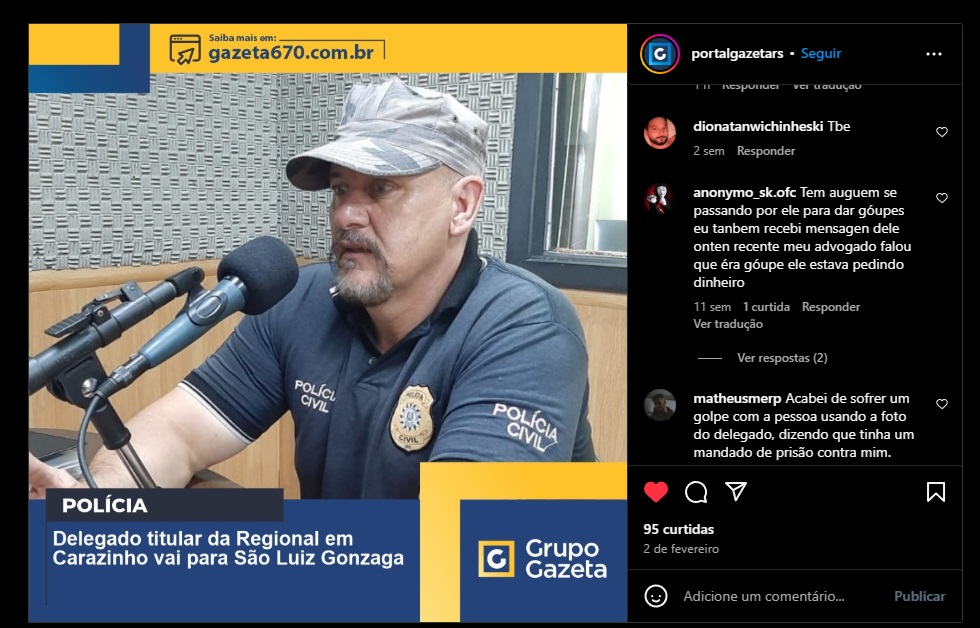Open the post options overflow menu

(x=934, y=54)
